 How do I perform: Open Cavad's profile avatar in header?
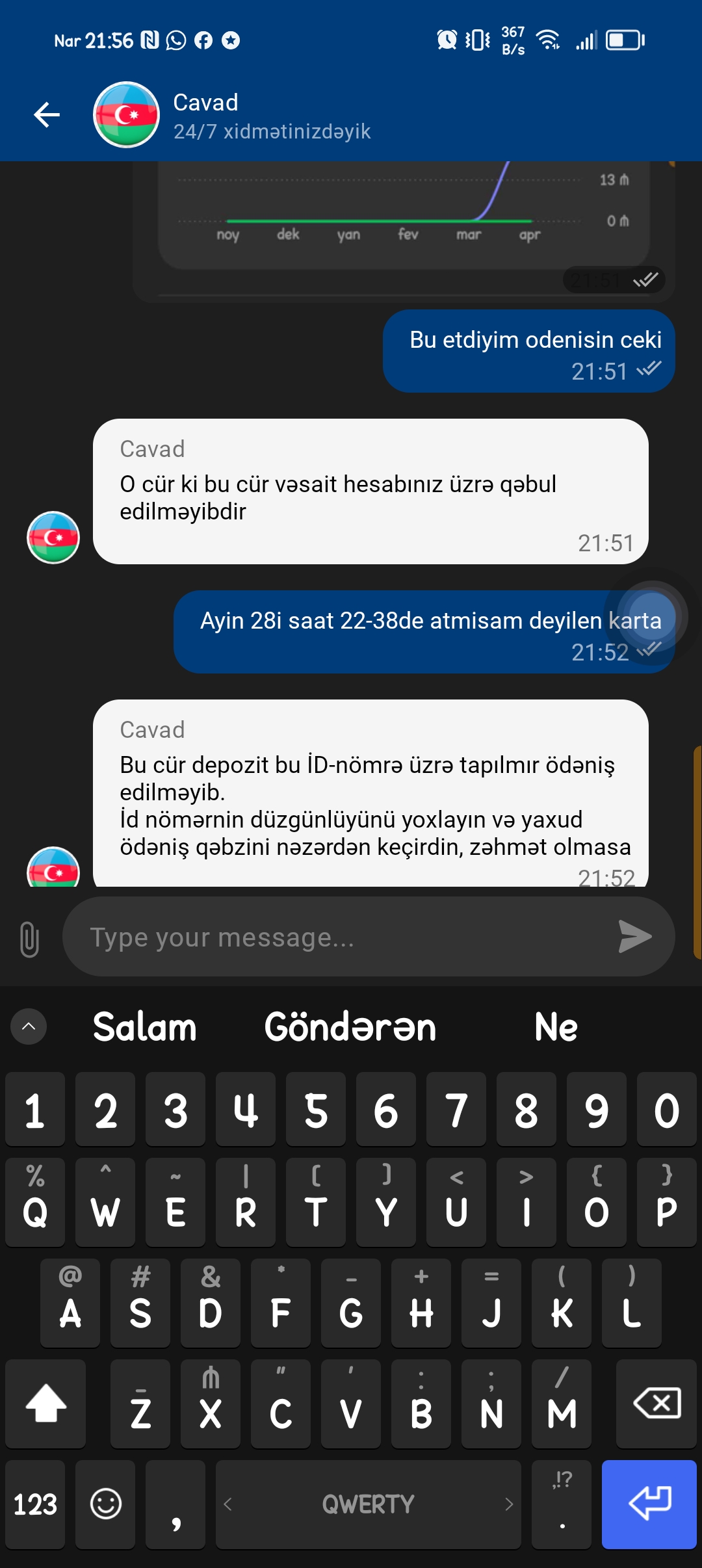(x=127, y=115)
